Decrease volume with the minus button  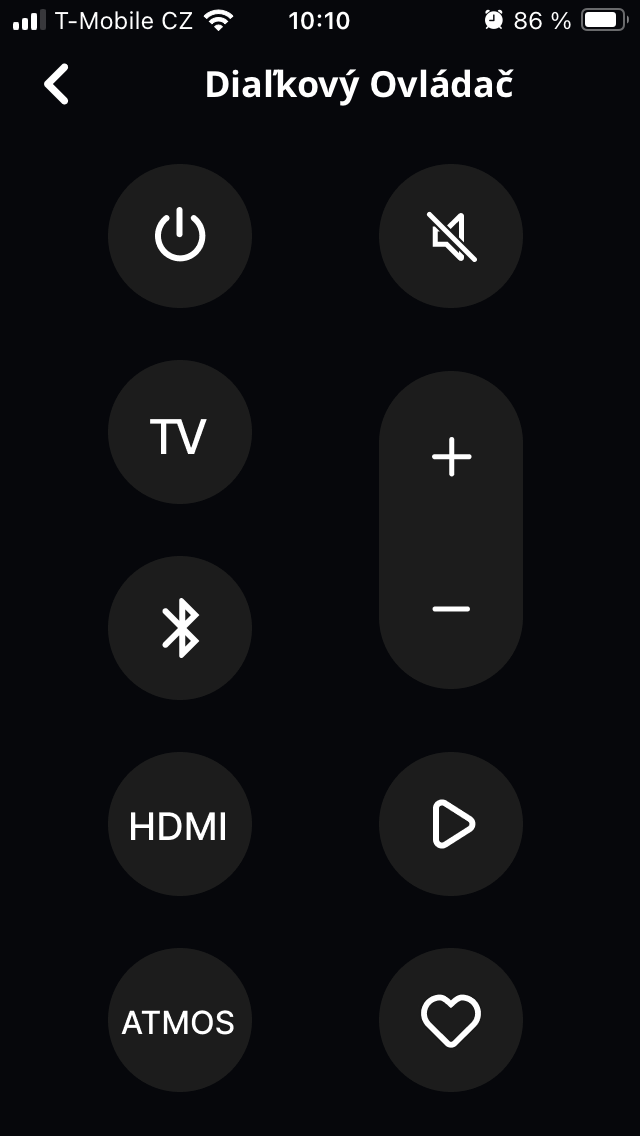tap(451, 608)
